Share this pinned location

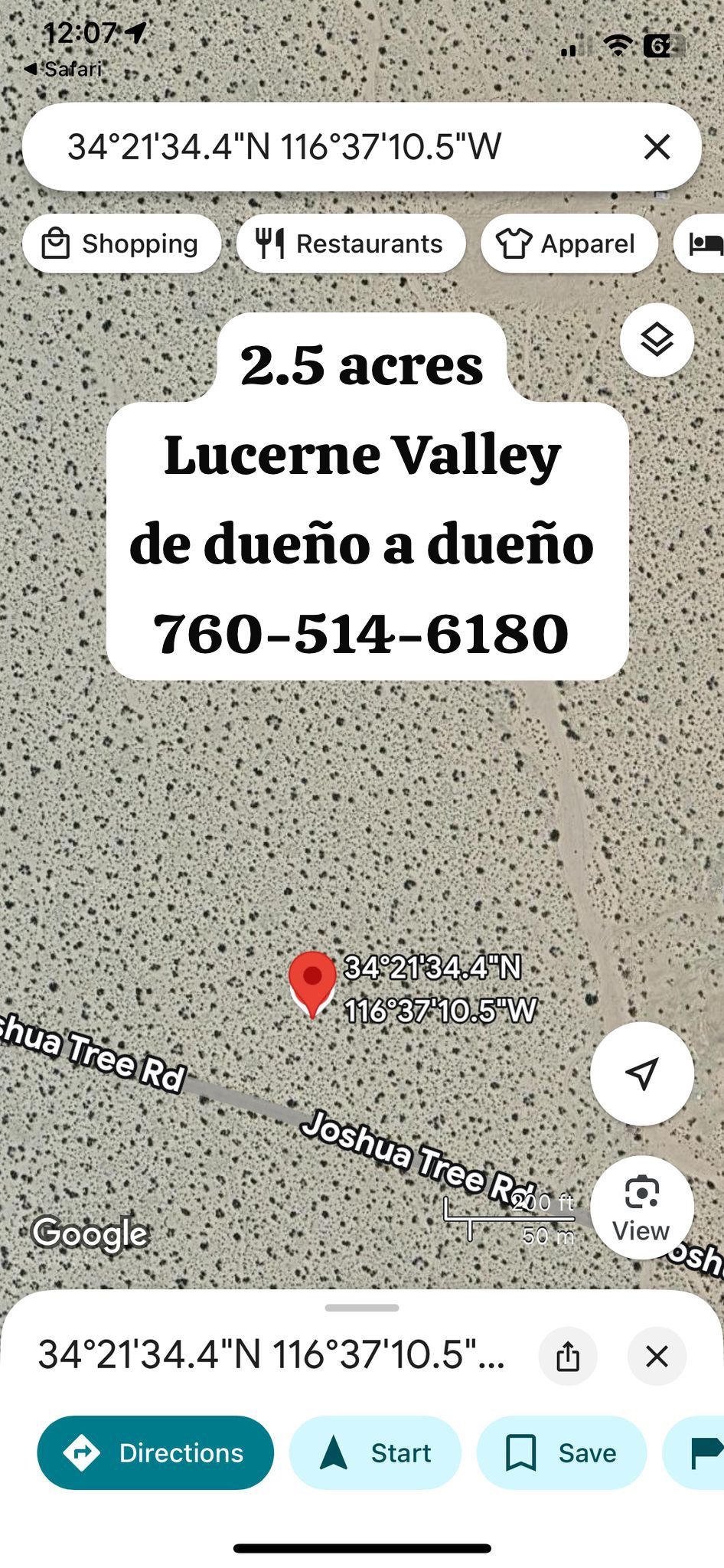pos(568,1356)
